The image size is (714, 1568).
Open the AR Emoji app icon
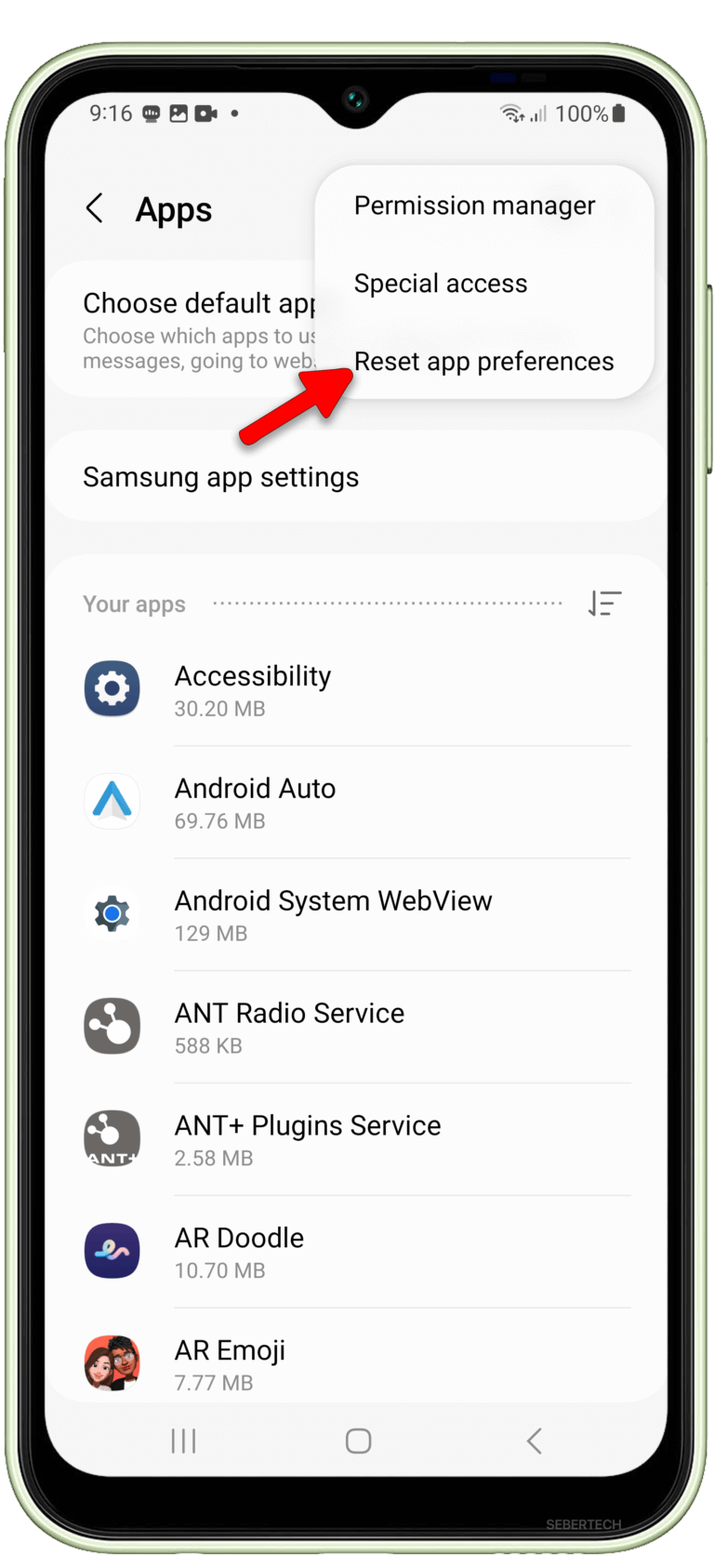click(x=112, y=1362)
